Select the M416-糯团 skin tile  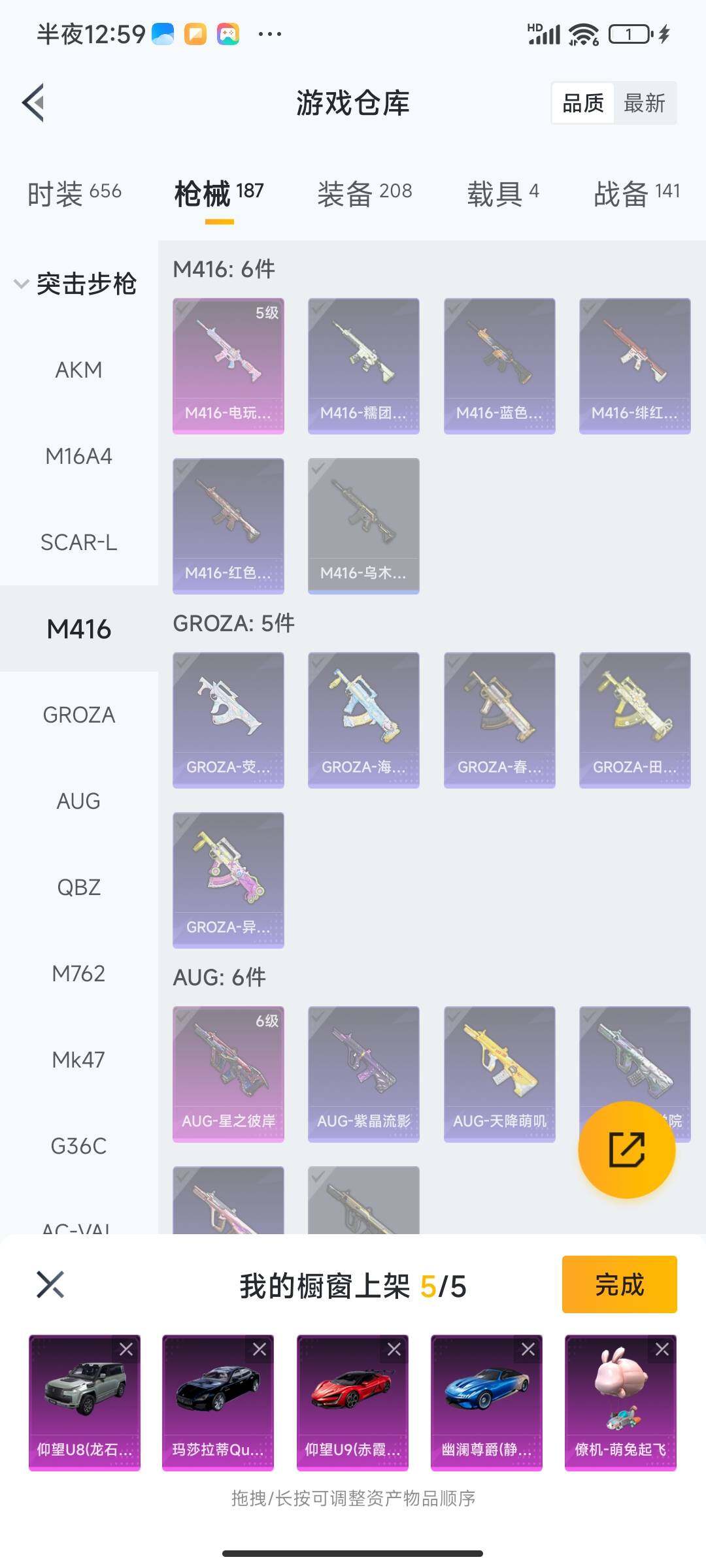pyautogui.click(x=363, y=366)
